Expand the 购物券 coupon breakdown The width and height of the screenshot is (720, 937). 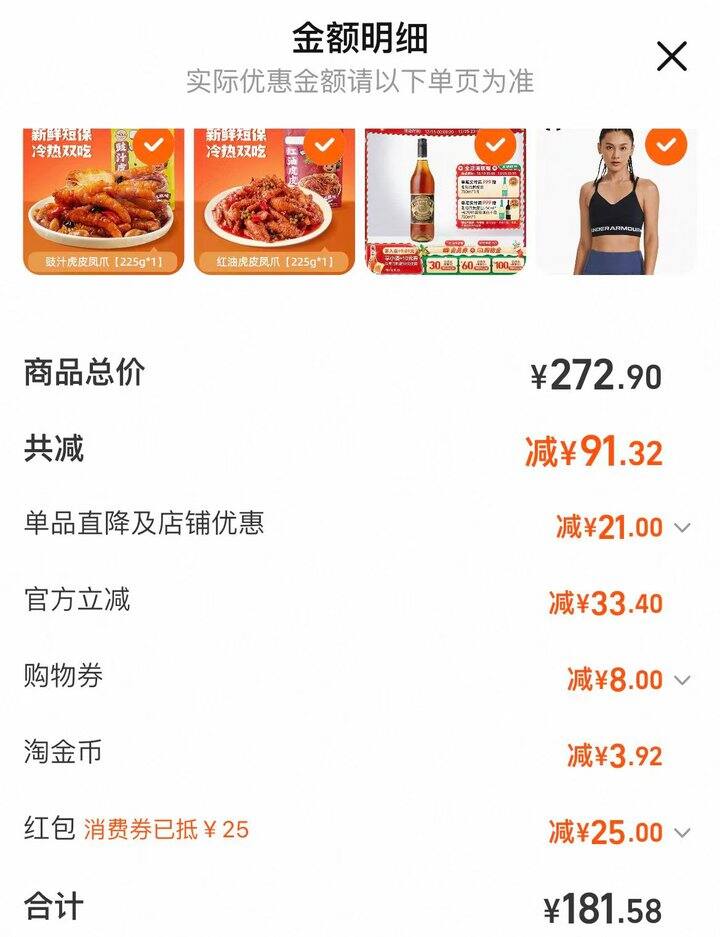click(x=682, y=680)
